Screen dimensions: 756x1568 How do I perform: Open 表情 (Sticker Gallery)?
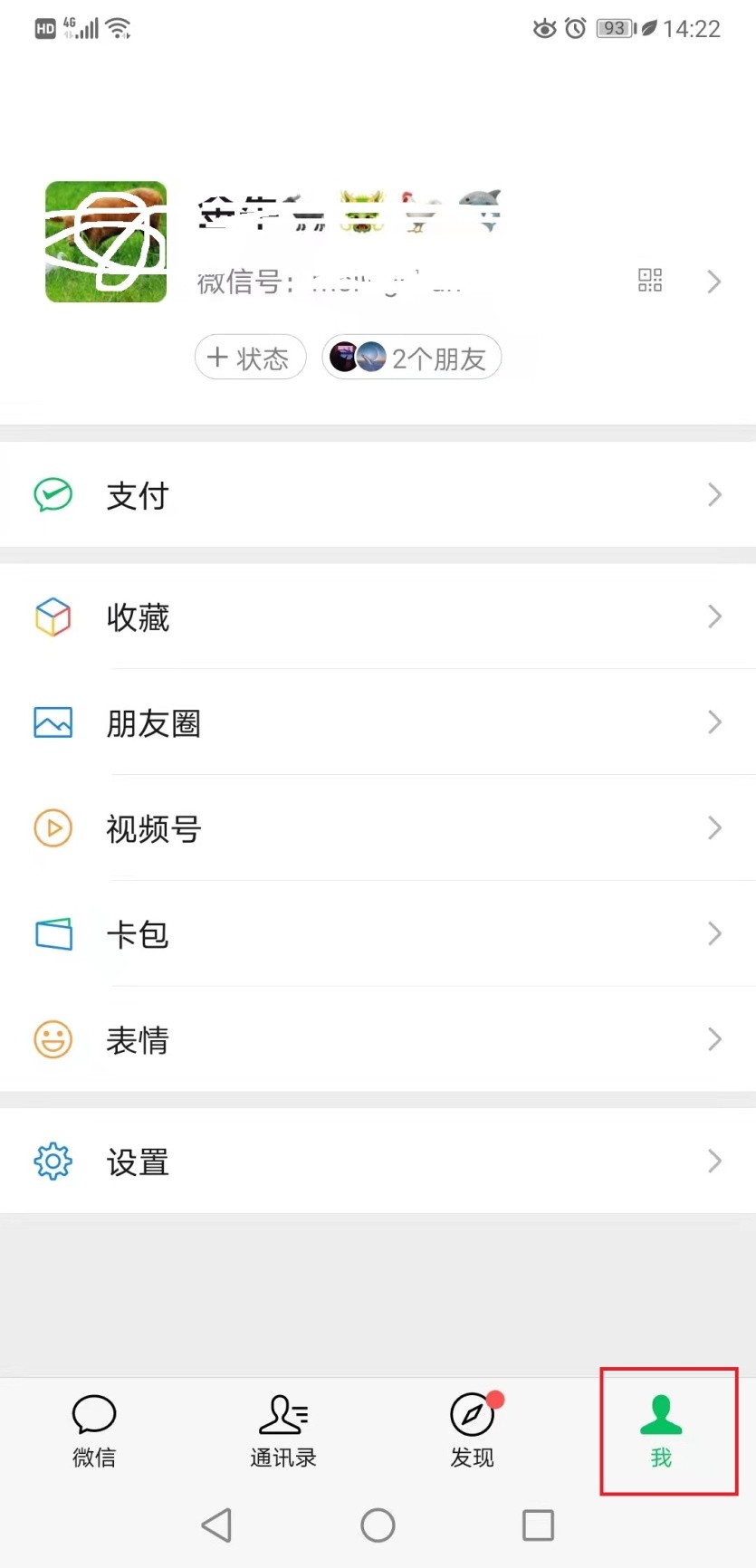[136, 1039]
